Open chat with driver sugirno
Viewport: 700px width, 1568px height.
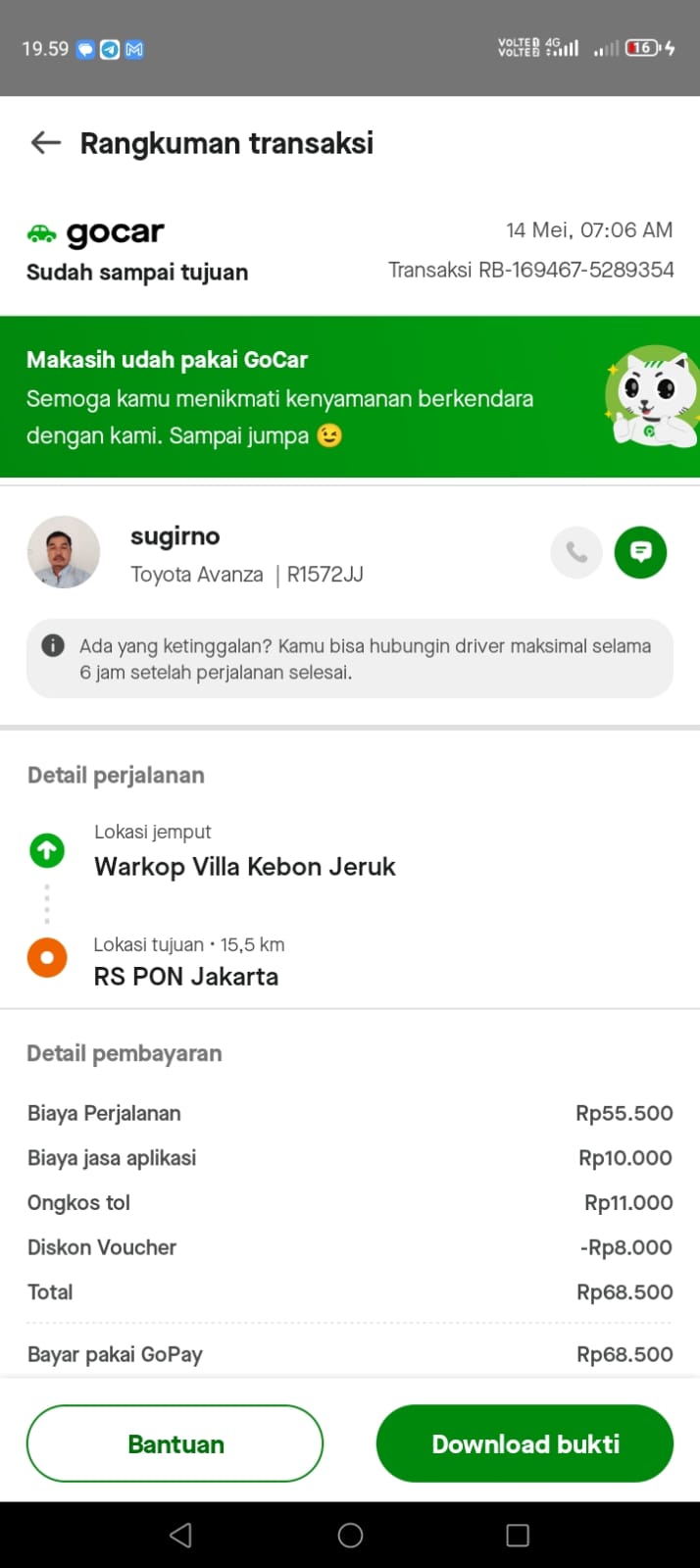(640, 553)
